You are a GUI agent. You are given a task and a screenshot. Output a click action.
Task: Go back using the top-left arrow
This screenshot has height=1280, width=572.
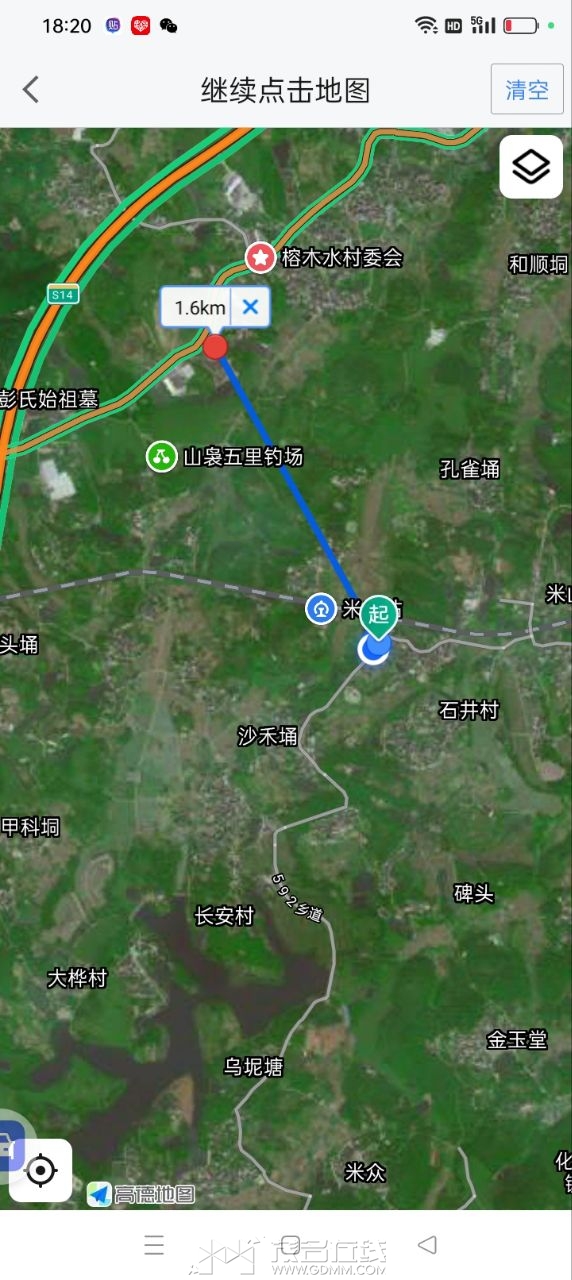[31, 90]
